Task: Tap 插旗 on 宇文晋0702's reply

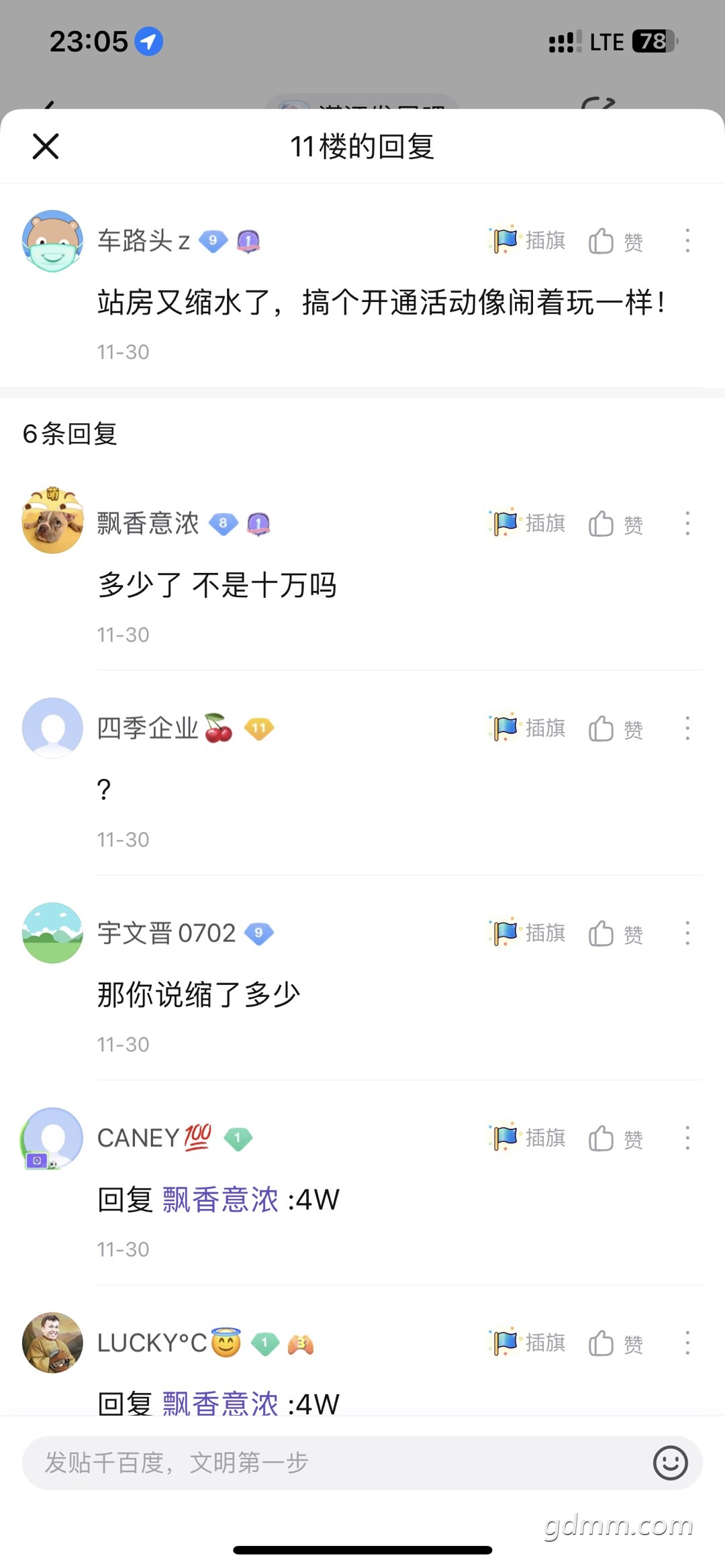Action: [528, 933]
